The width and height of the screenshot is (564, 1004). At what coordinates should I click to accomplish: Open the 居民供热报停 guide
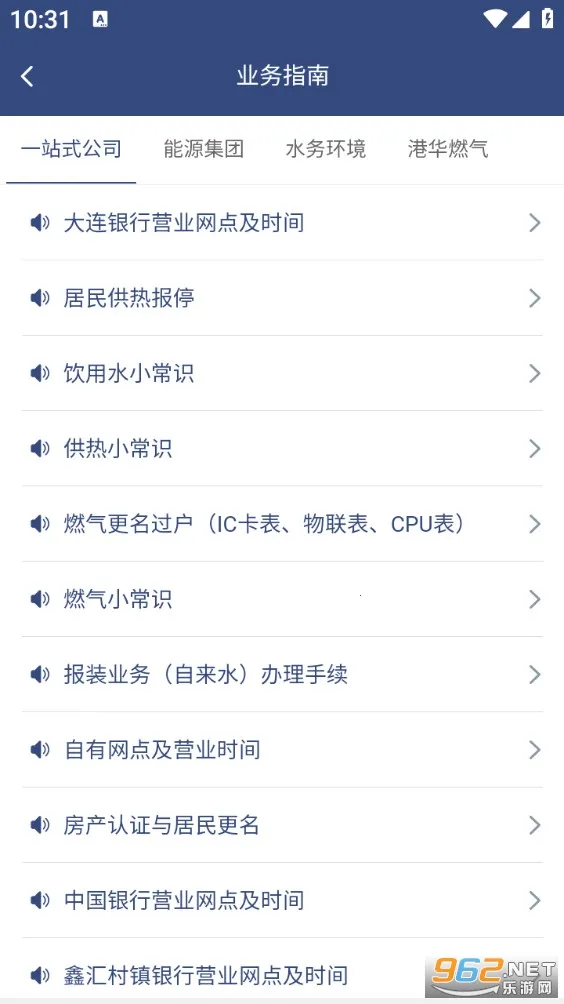[282, 298]
